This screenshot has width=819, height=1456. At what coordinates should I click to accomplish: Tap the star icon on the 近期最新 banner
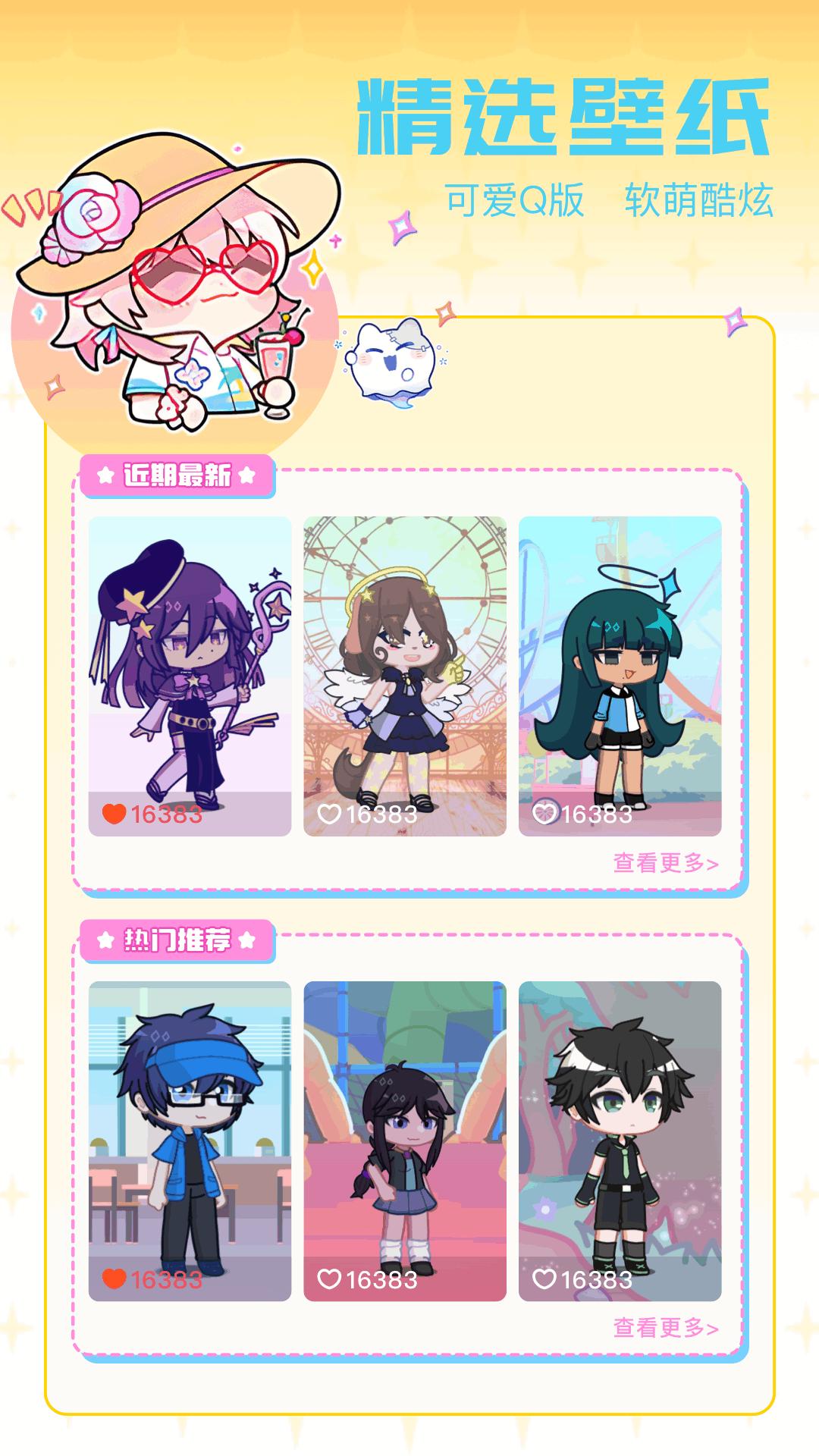point(106,474)
